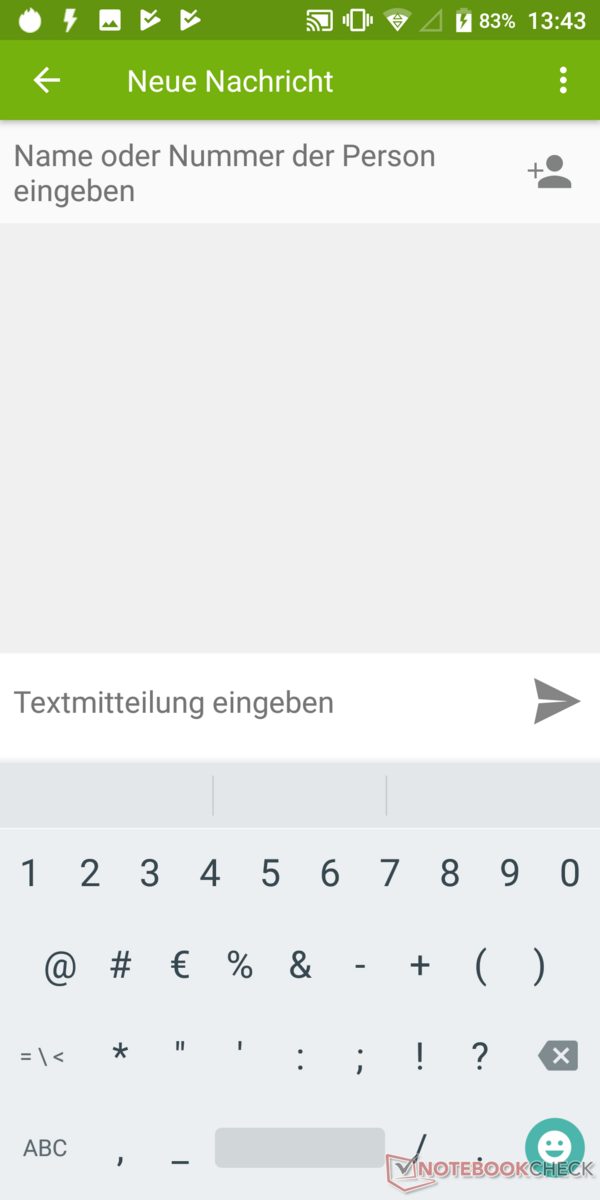Switch keyboard to ABC letters
Screen dimensions: 600x1200
point(45,1148)
